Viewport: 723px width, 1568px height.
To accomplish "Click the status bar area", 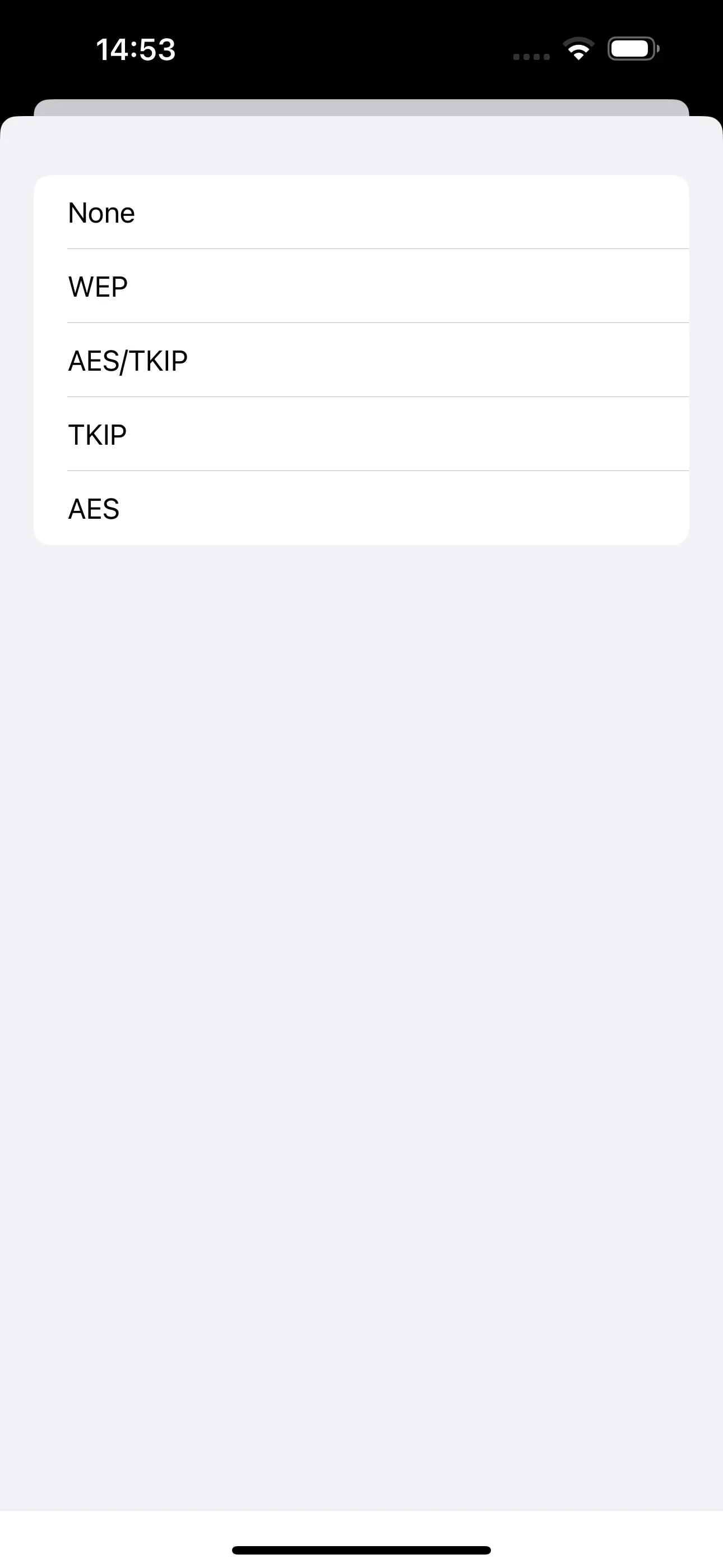I will [x=361, y=49].
